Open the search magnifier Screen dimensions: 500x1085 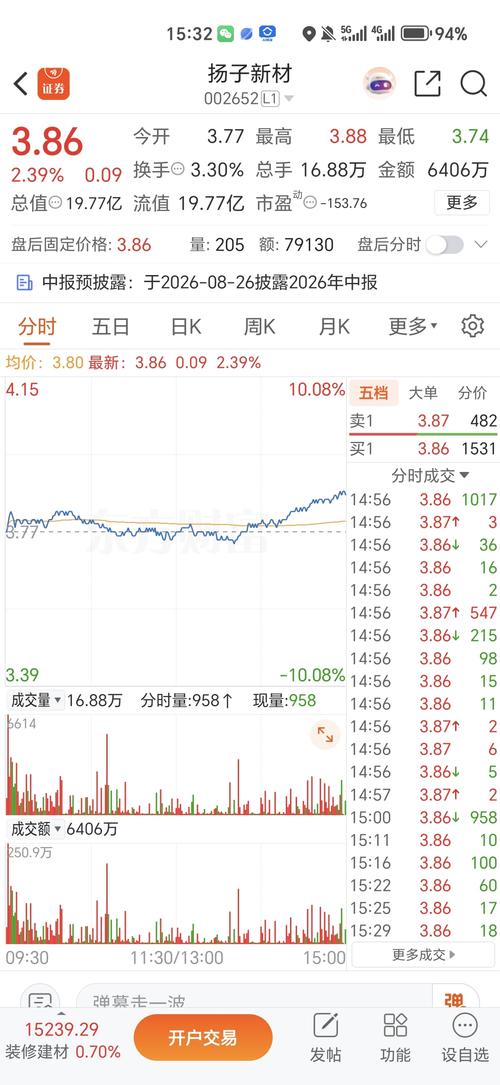(474, 84)
